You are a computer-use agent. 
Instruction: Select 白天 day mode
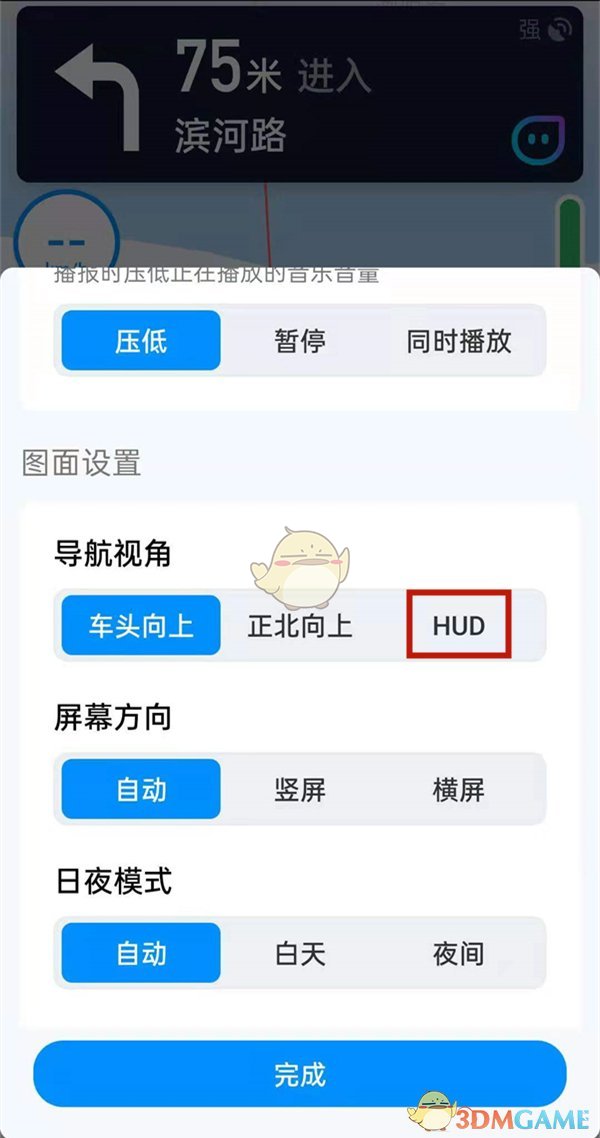click(x=300, y=953)
